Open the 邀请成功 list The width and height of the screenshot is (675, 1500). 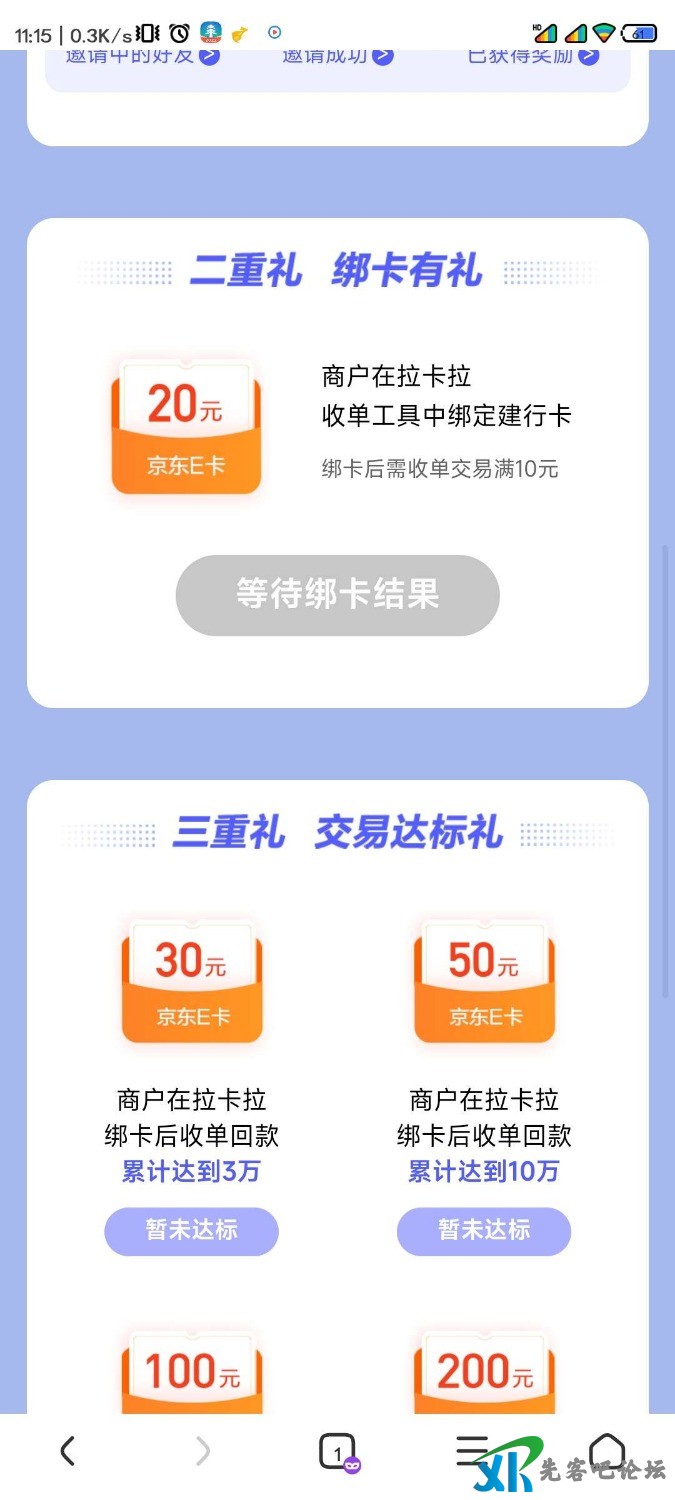coord(337,56)
